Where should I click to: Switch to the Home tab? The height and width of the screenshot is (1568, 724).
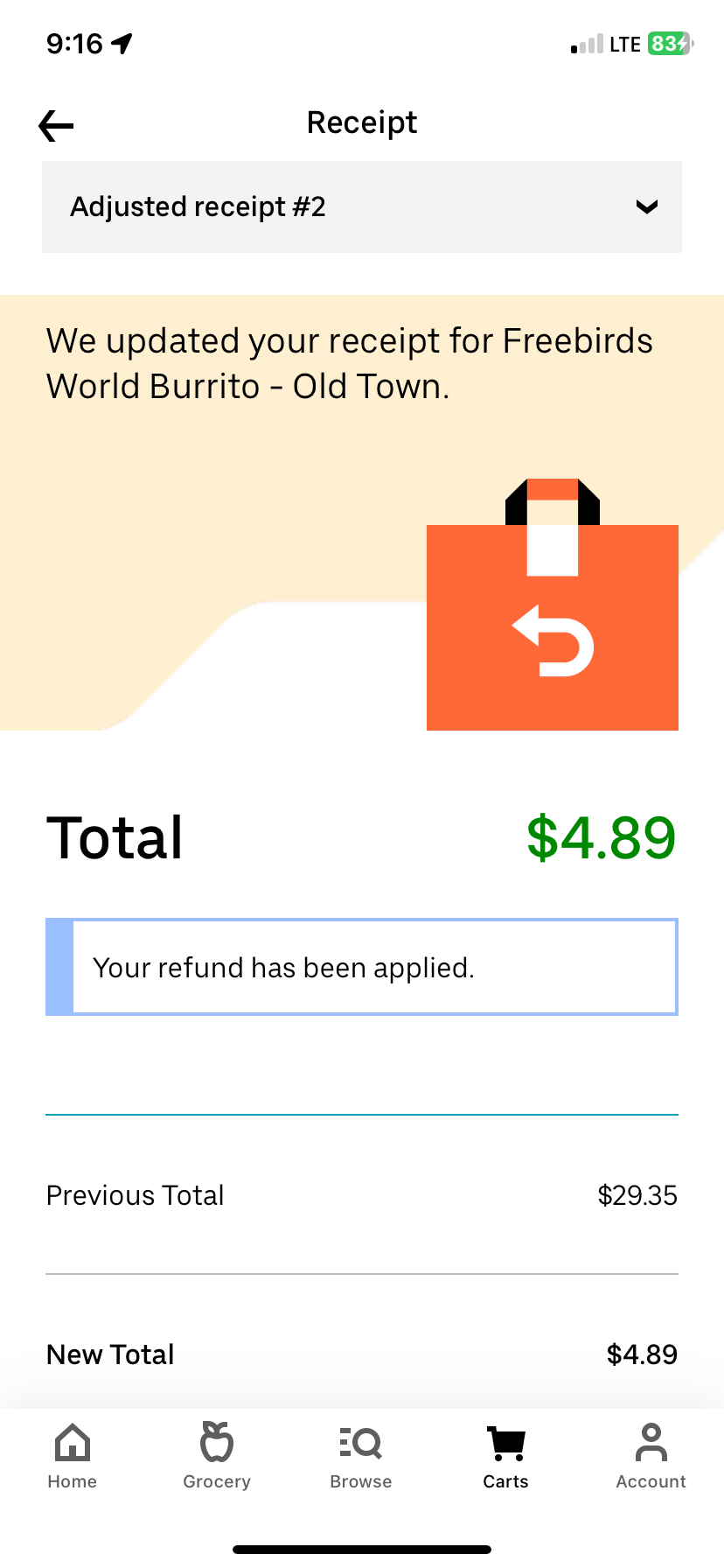73,1456
